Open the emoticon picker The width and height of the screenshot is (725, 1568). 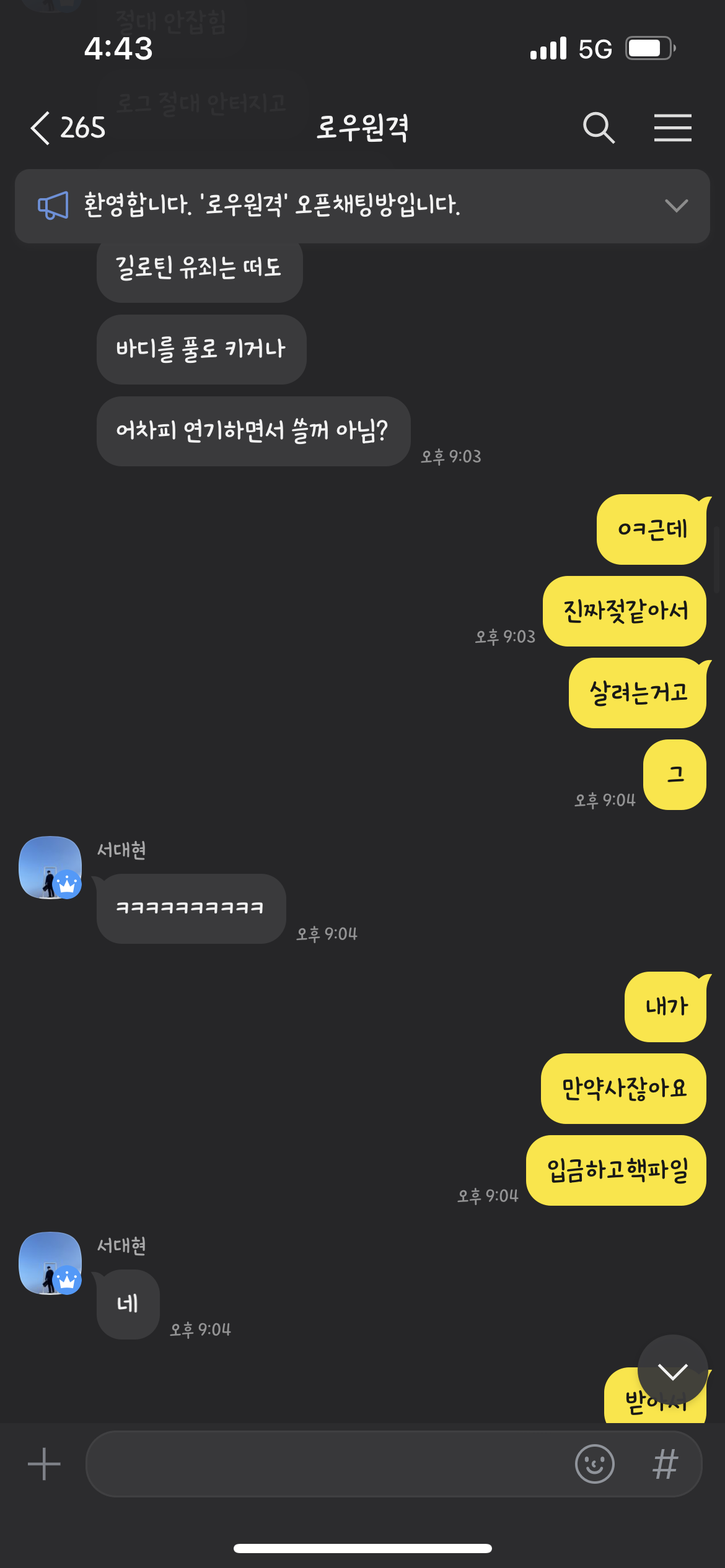coord(594,1464)
